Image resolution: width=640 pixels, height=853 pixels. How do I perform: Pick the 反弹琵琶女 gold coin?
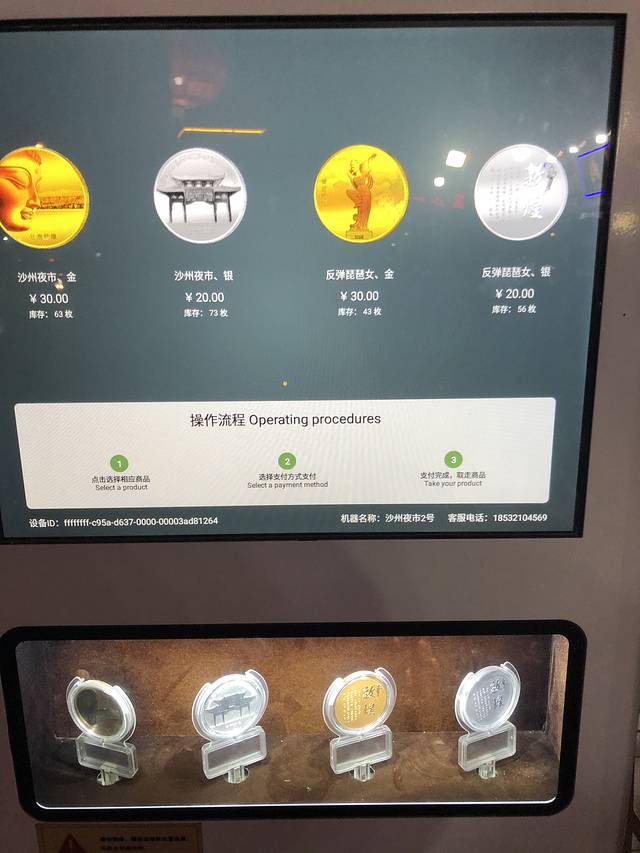click(361, 193)
